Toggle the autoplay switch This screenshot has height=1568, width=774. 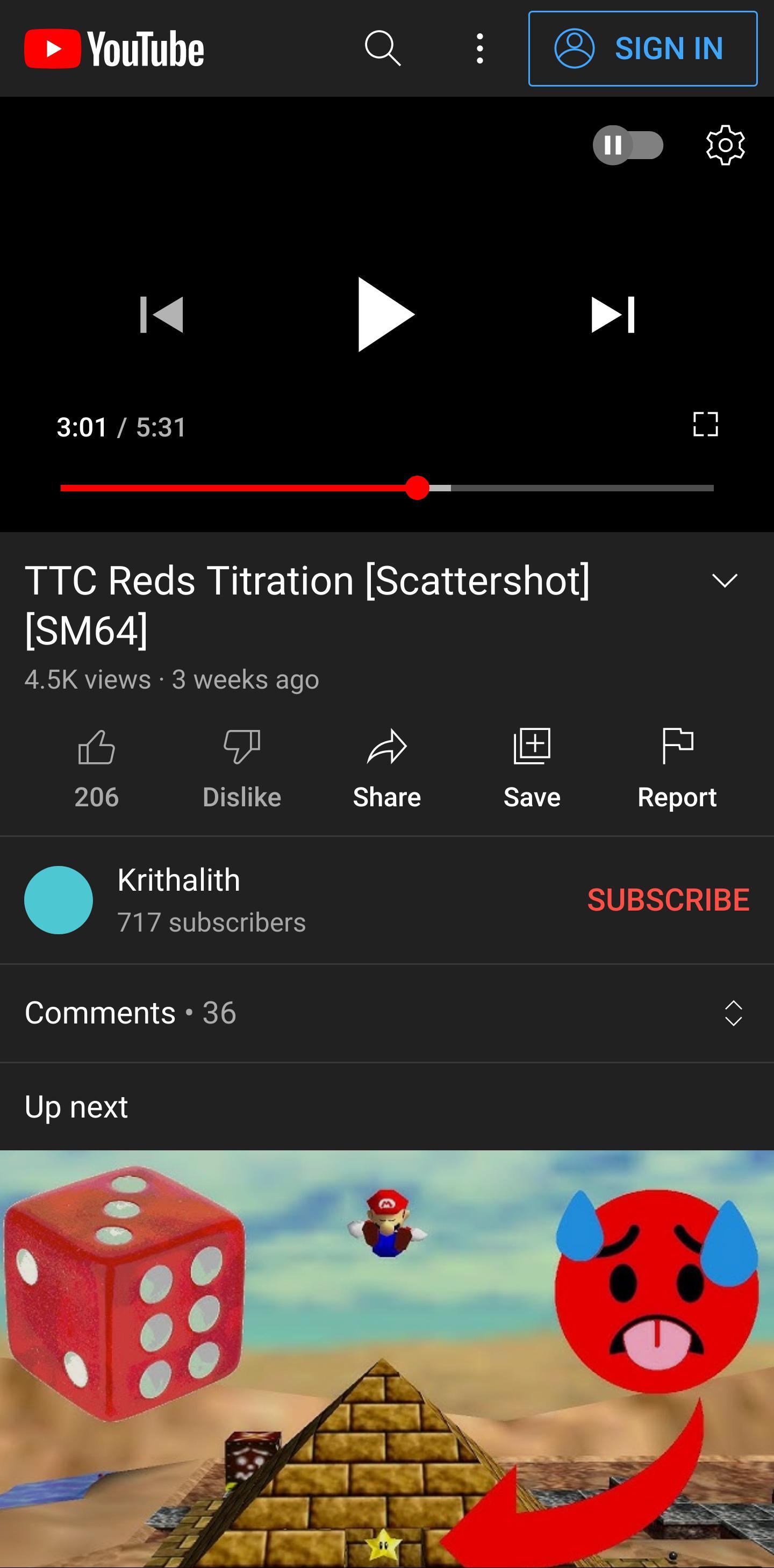click(x=628, y=145)
